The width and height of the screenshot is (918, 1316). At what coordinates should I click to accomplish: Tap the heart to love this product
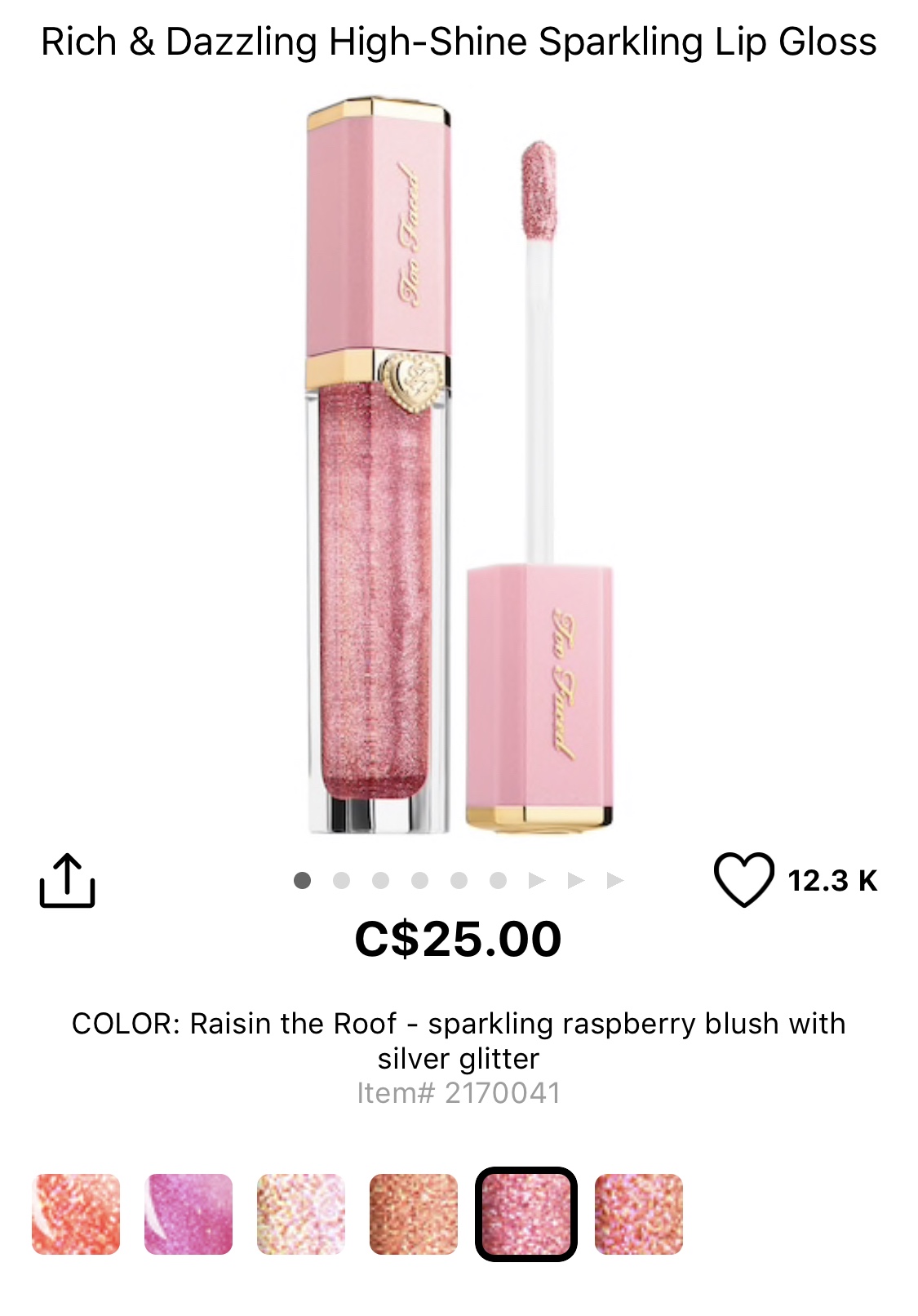(743, 880)
